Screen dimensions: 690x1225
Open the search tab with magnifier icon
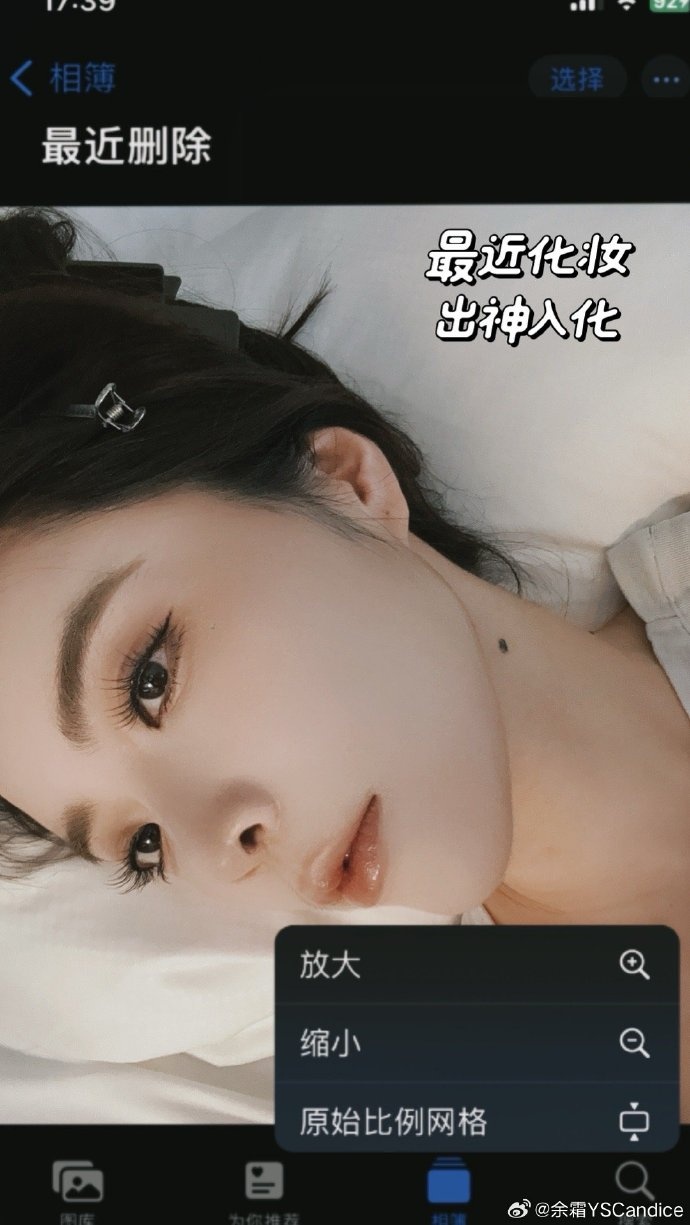click(633, 1183)
